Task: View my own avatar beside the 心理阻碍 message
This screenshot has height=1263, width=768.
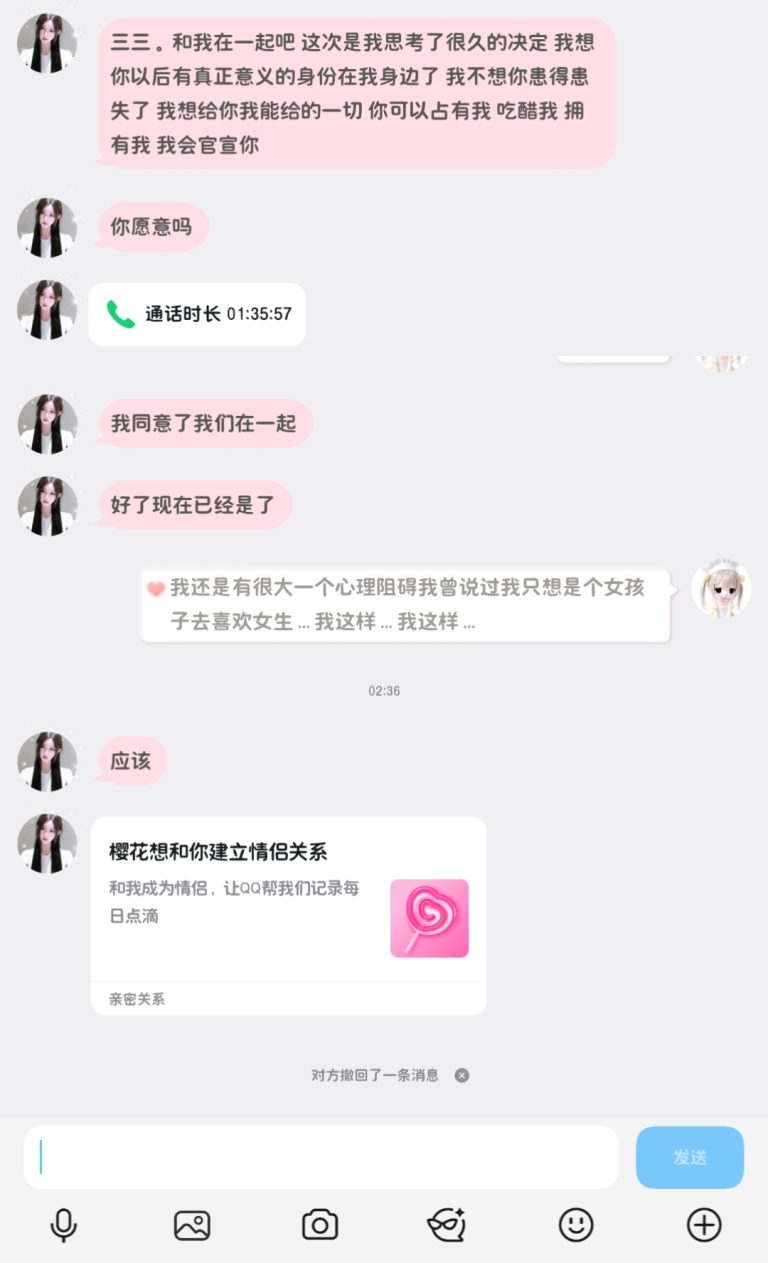Action: (721, 589)
